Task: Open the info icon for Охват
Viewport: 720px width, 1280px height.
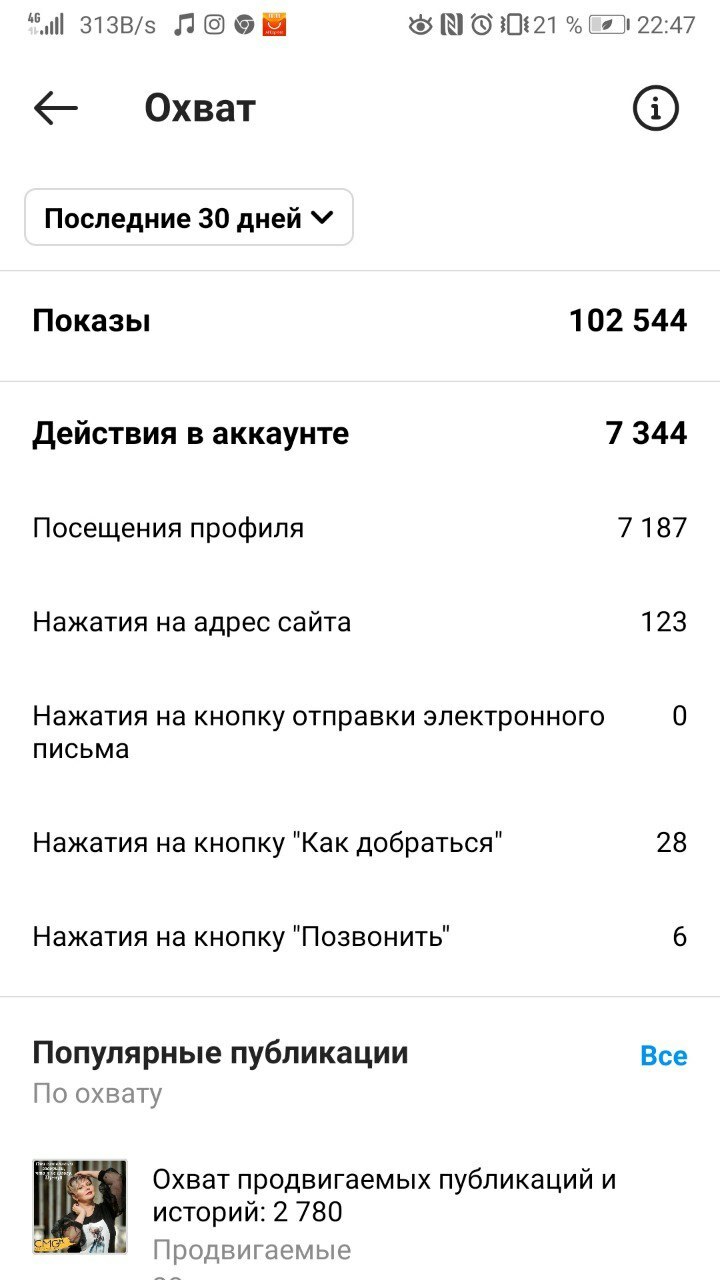Action: 655,108
